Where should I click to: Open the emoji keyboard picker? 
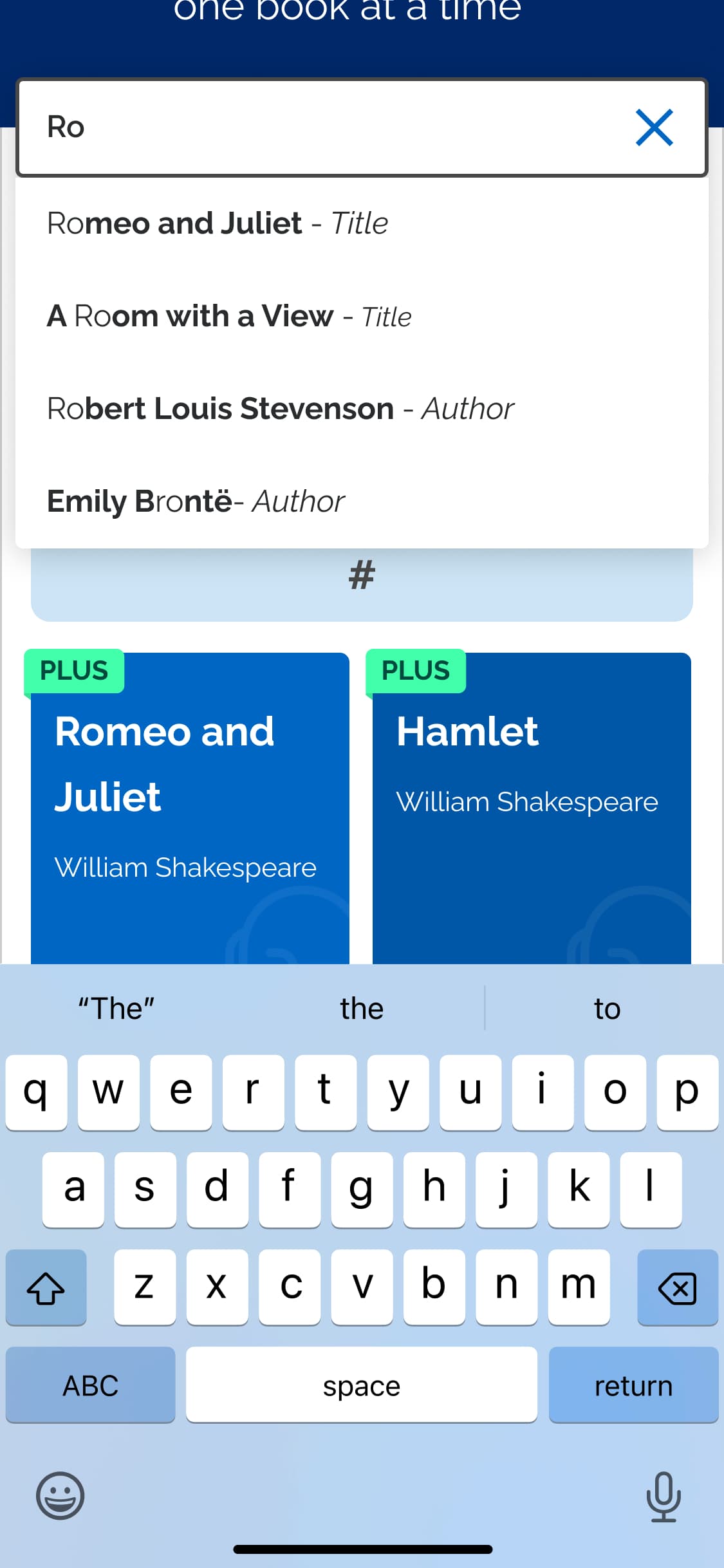(x=60, y=1495)
